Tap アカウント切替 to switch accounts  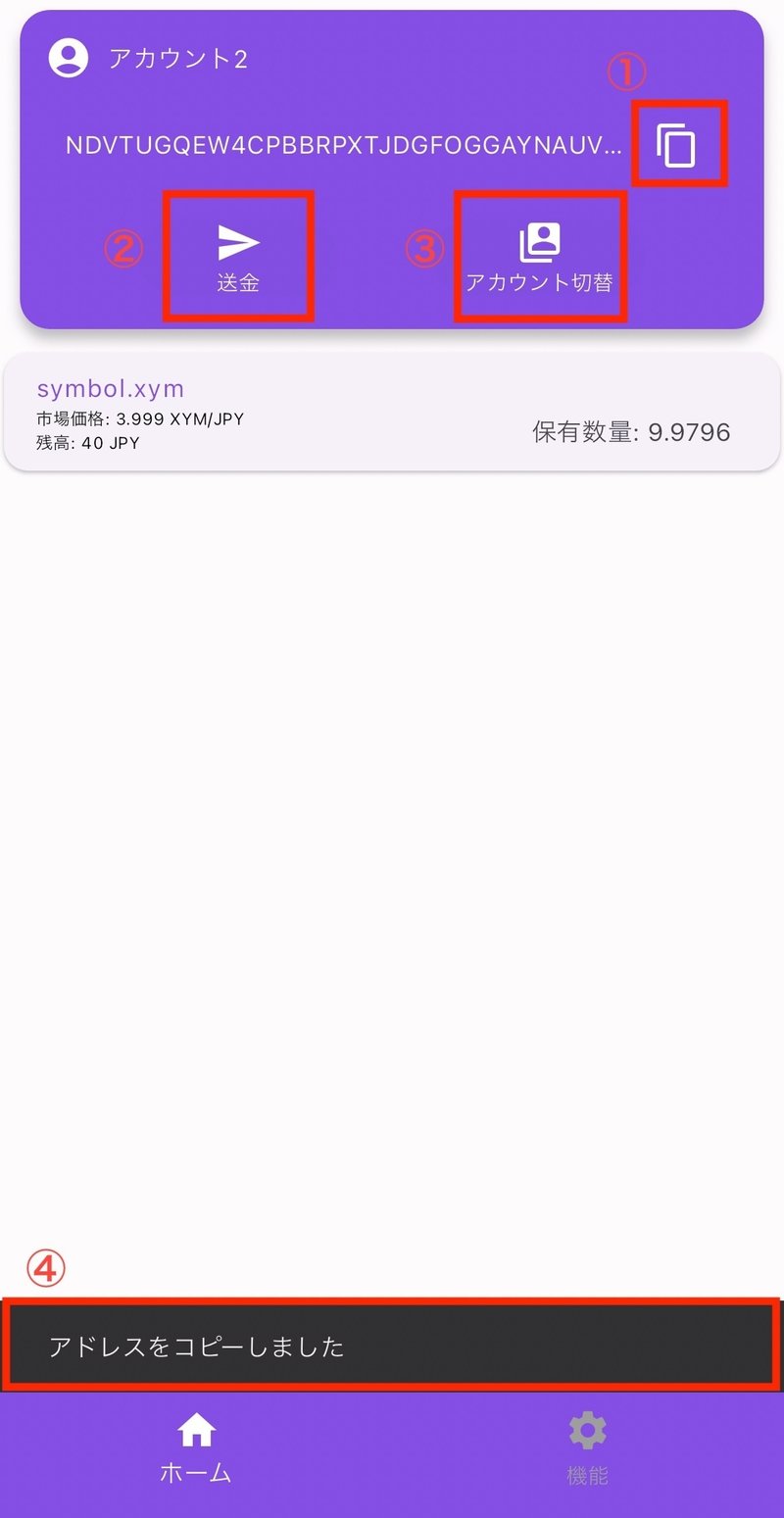coord(539,258)
